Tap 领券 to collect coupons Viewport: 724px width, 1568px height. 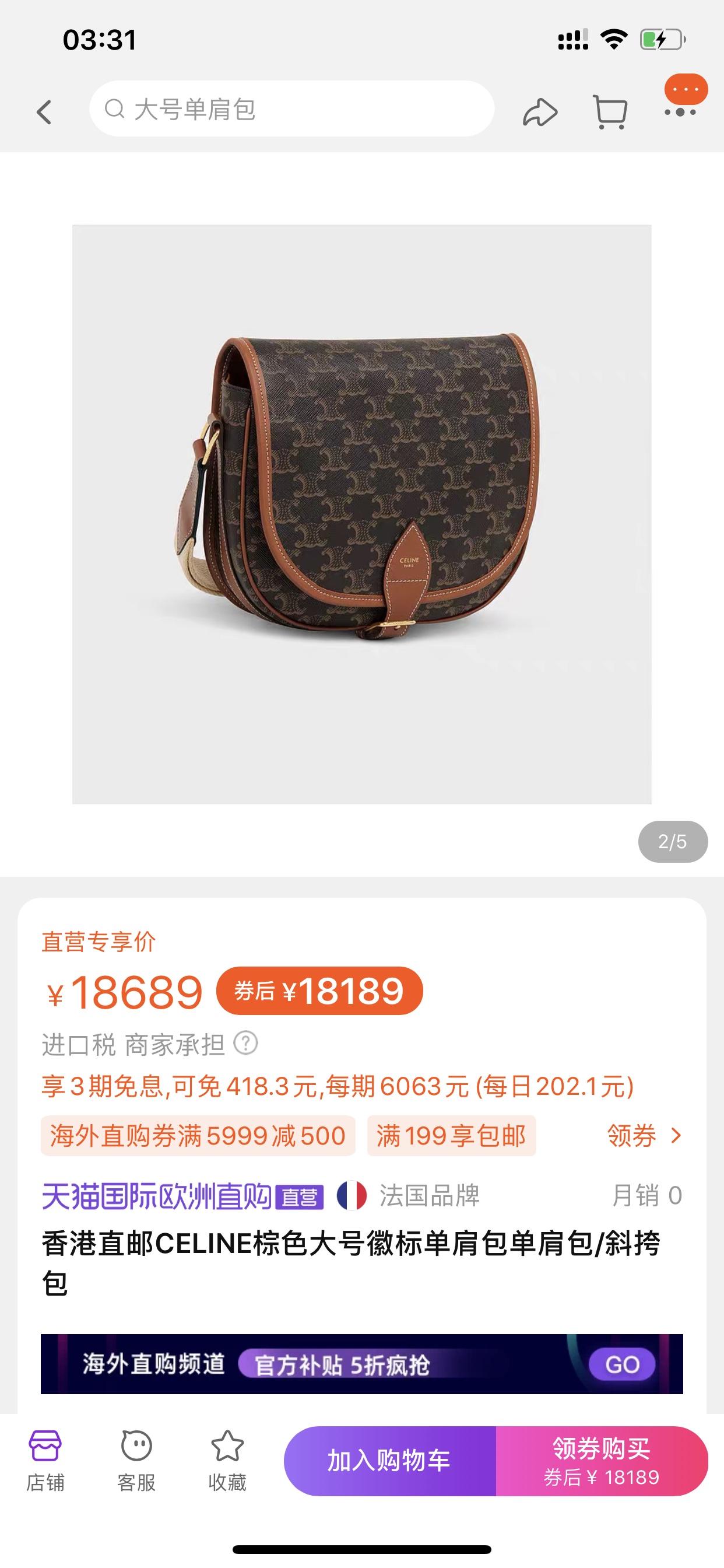(x=644, y=1136)
